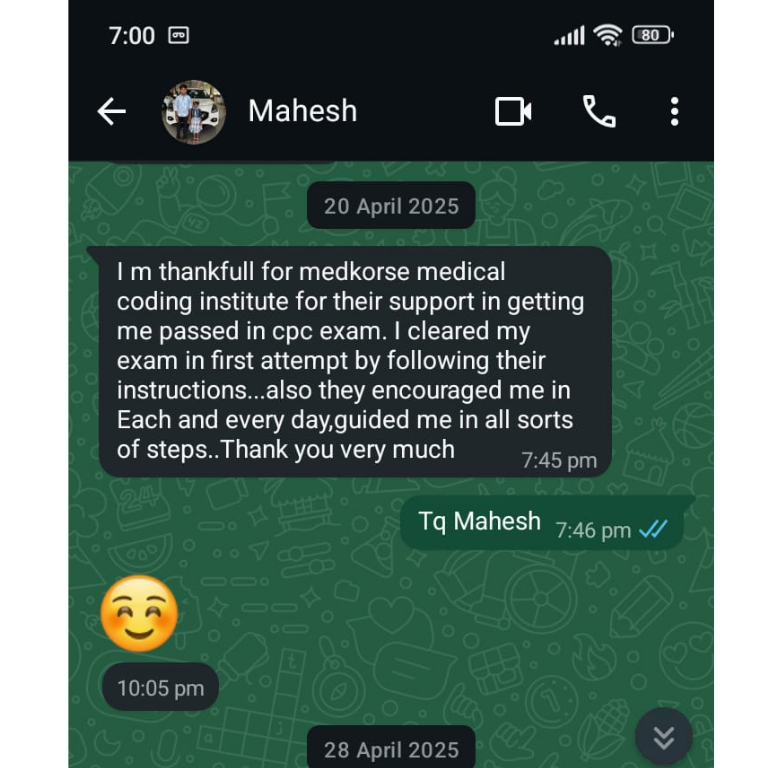Viewport: 768px width, 768px height.
Task: Start a video call with Mahesh
Action: pyautogui.click(x=513, y=111)
